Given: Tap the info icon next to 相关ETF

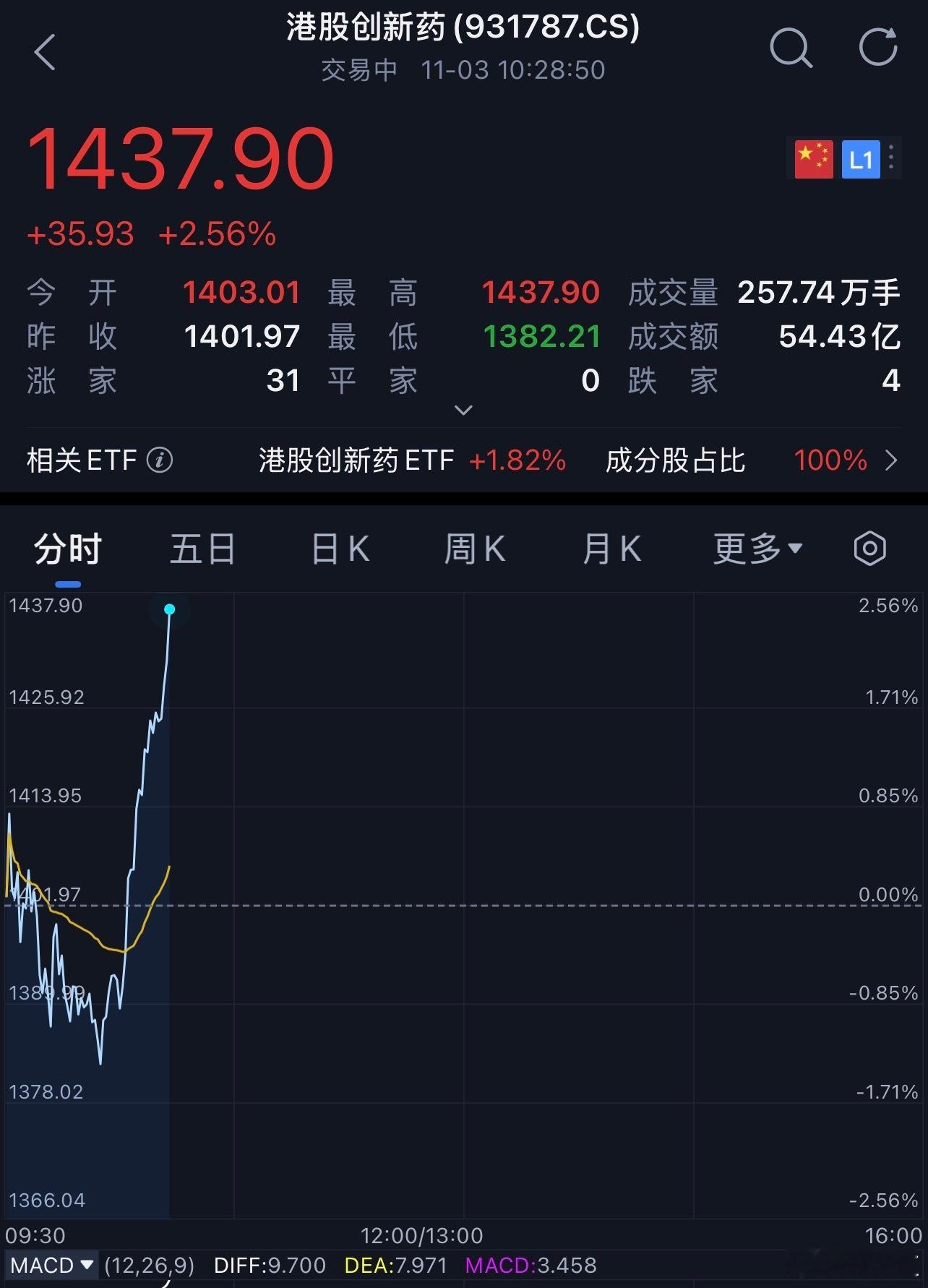Looking at the screenshot, I should point(160,460).
